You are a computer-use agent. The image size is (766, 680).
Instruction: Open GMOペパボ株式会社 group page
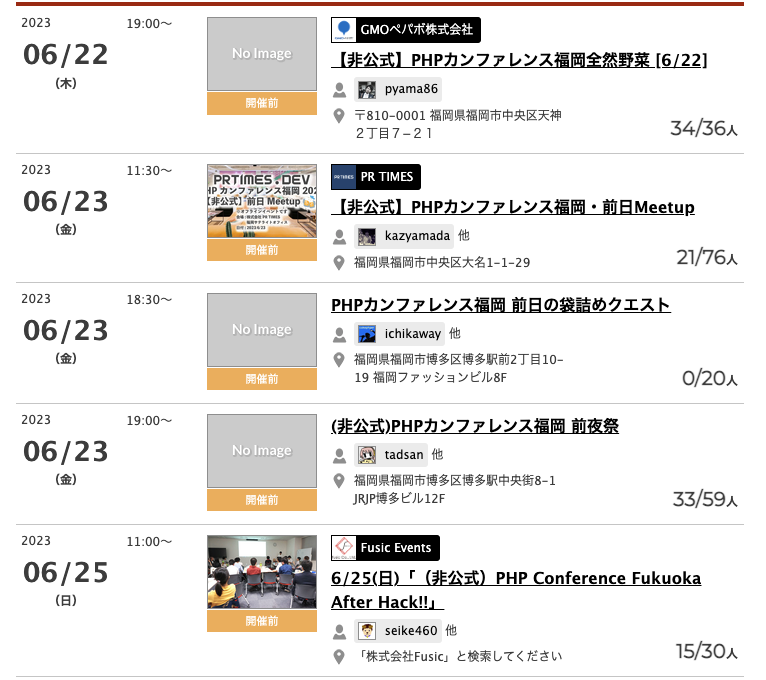(x=405, y=30)
